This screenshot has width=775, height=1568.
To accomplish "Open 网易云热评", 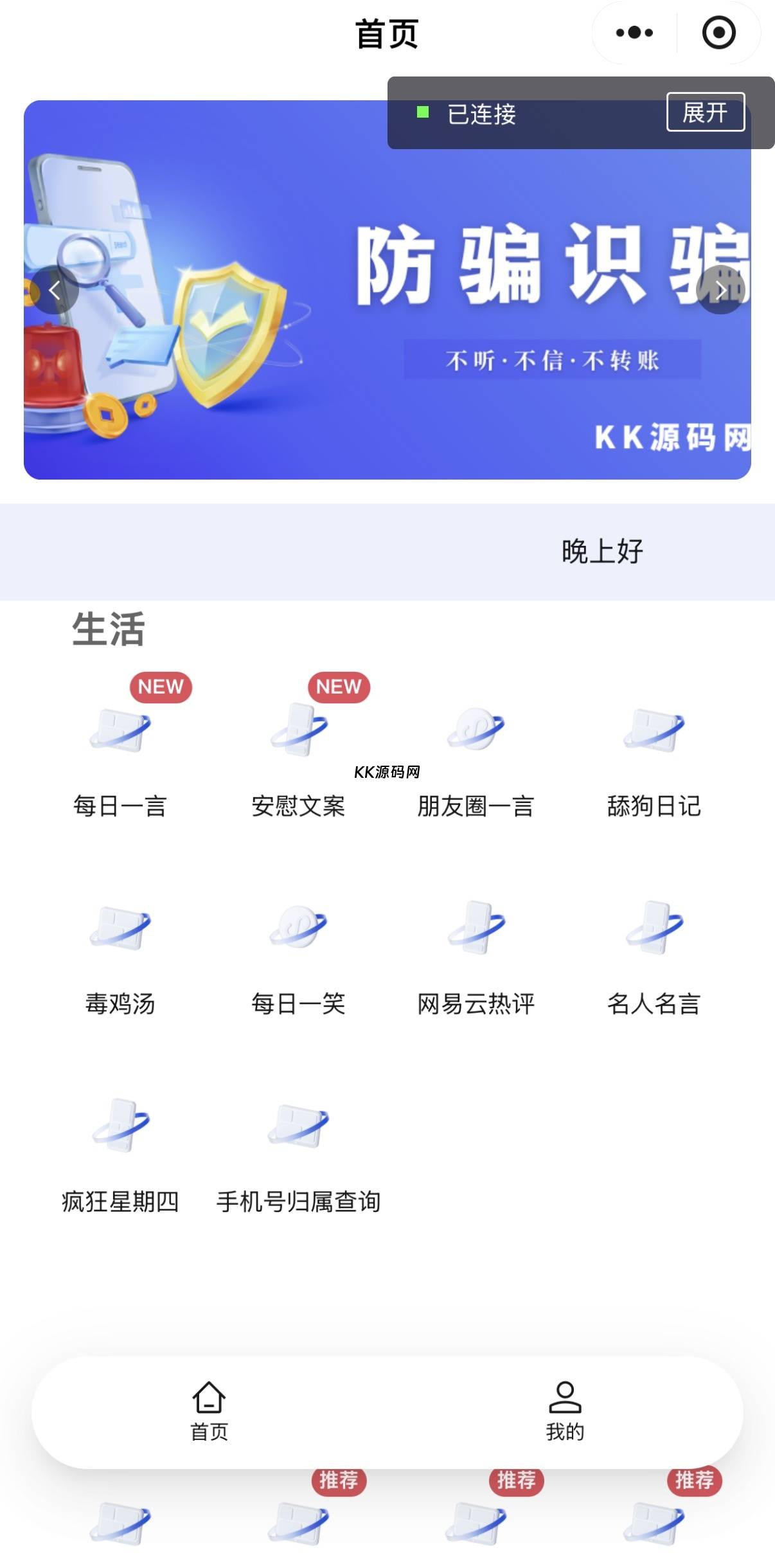I will (476, 960).
